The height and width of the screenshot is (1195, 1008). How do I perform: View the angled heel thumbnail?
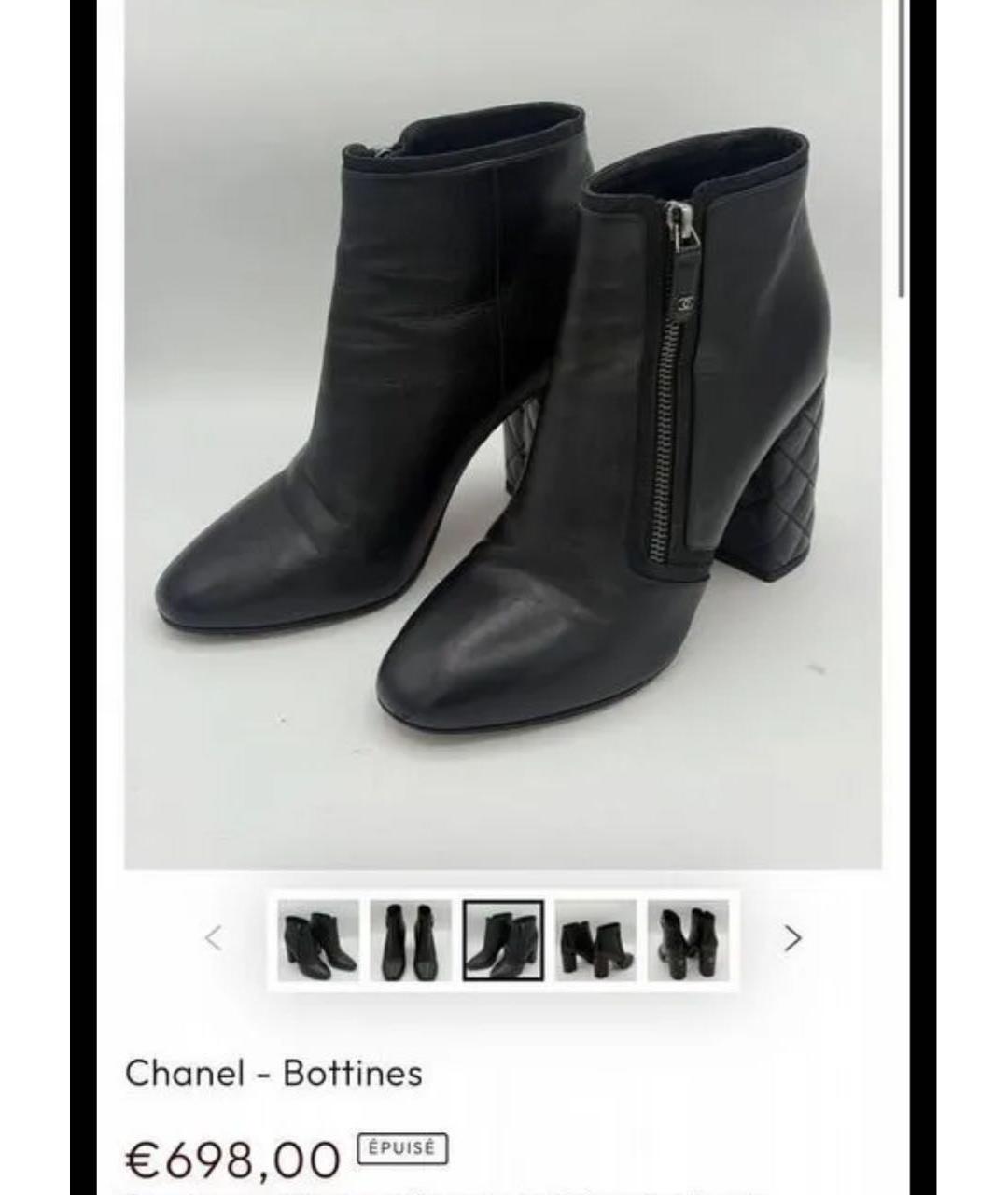pyautogui.click(x=597, y=938)
